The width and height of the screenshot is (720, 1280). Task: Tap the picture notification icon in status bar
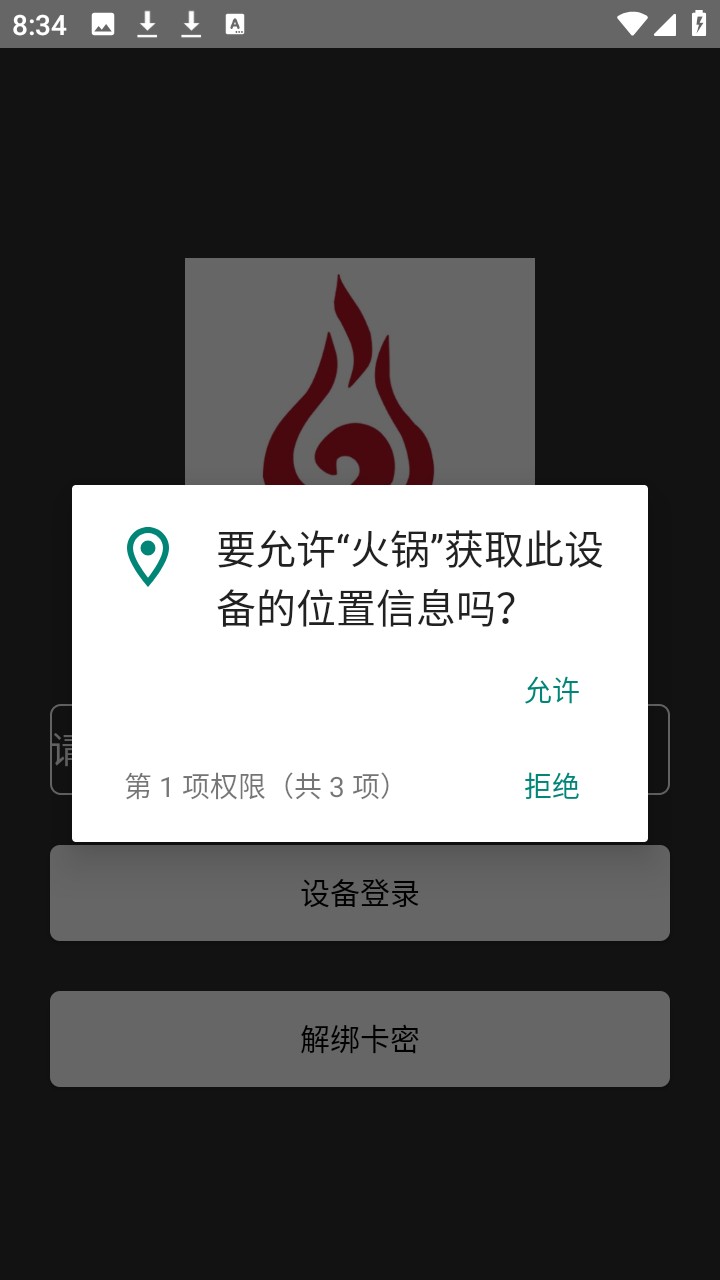point(104,24)
